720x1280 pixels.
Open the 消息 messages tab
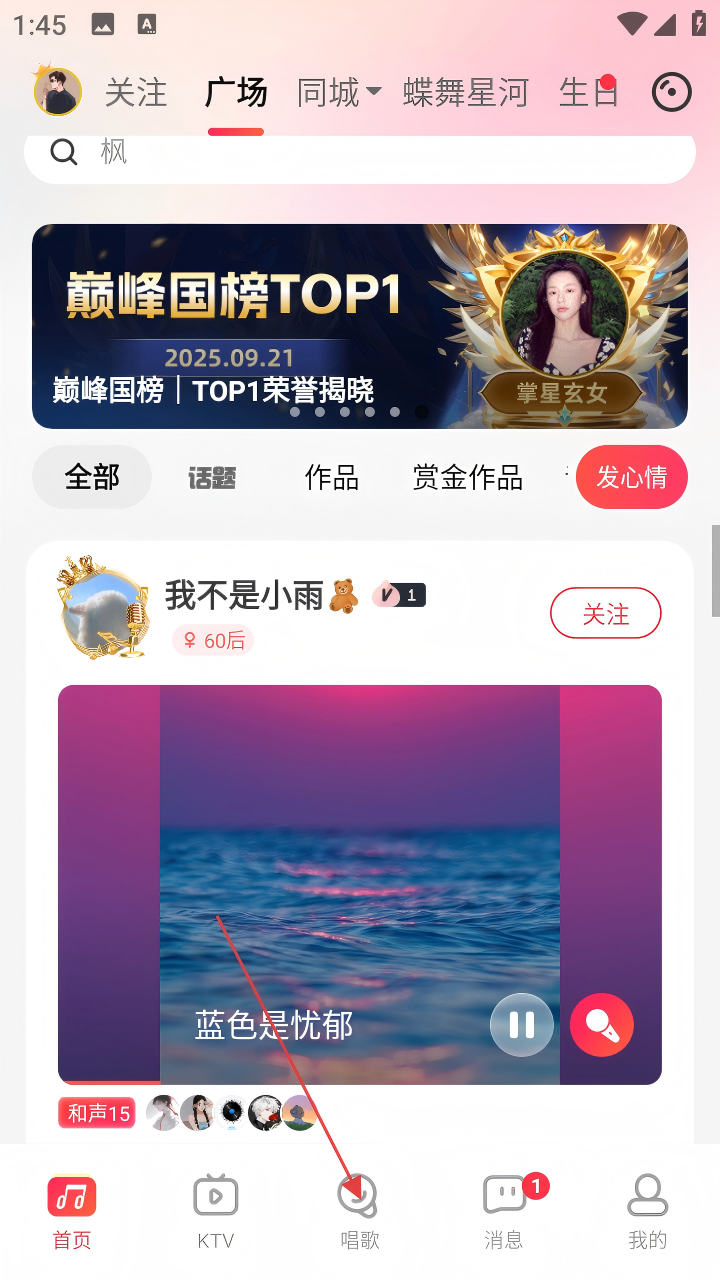[x=504, y=1210]
